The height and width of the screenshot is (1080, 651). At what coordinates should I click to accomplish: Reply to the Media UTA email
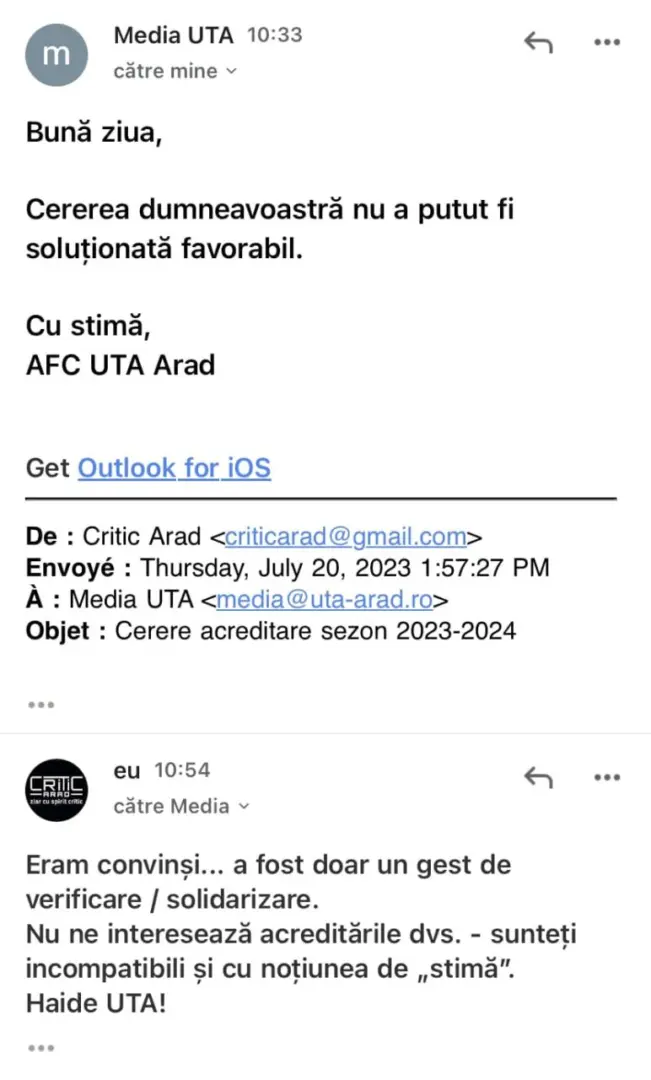538,42
